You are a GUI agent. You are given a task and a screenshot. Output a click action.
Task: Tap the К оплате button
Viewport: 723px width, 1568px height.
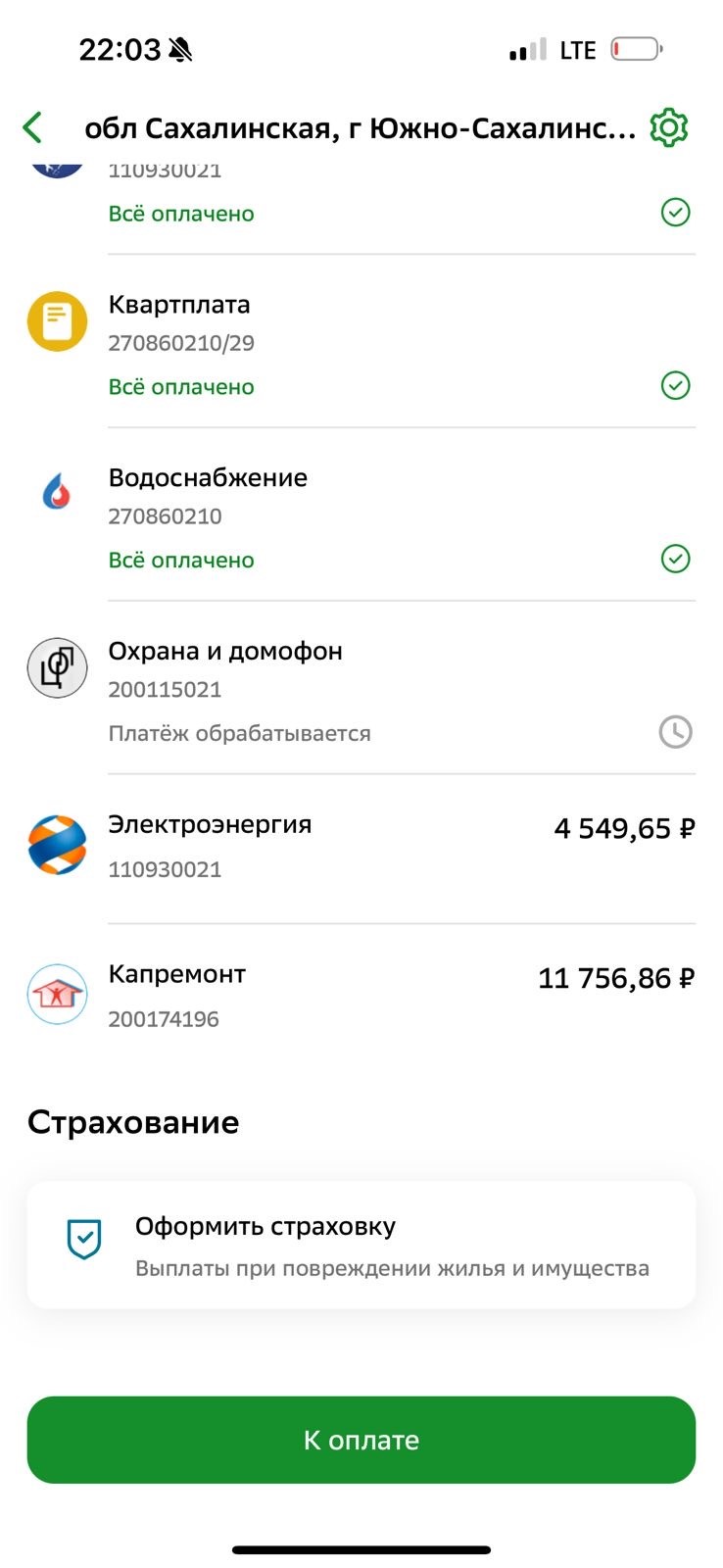361,1440
